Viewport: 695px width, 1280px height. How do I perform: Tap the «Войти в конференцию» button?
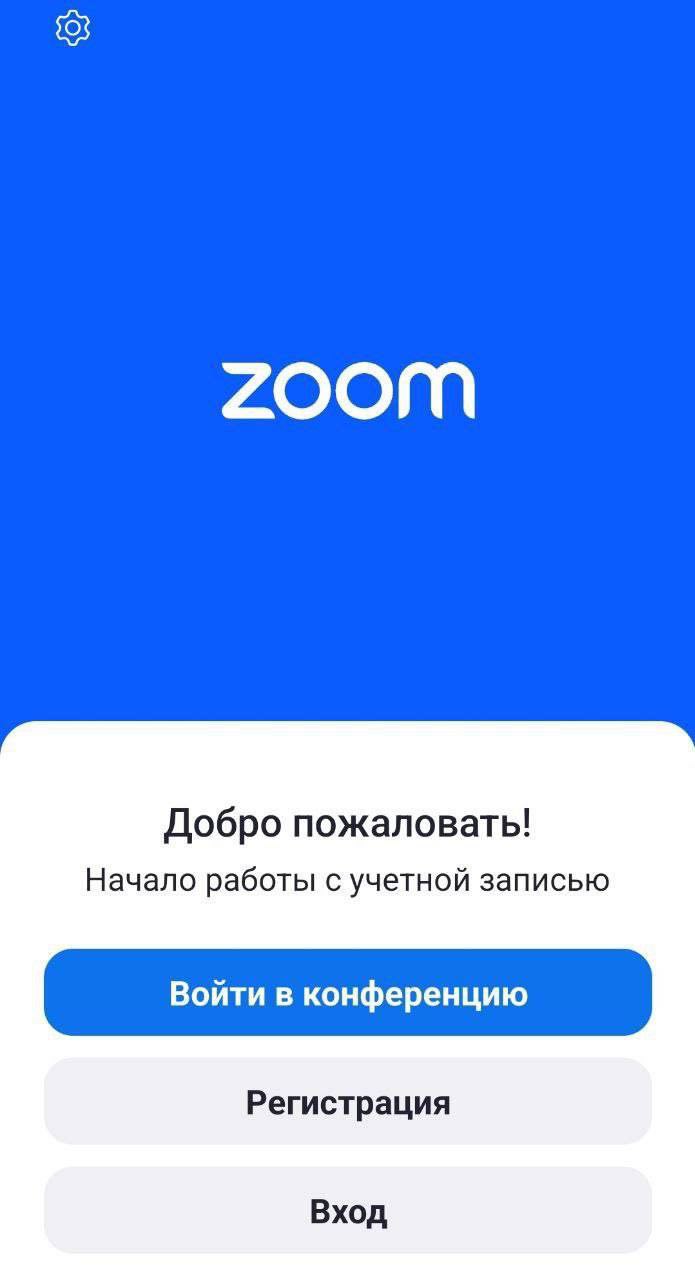348,993
